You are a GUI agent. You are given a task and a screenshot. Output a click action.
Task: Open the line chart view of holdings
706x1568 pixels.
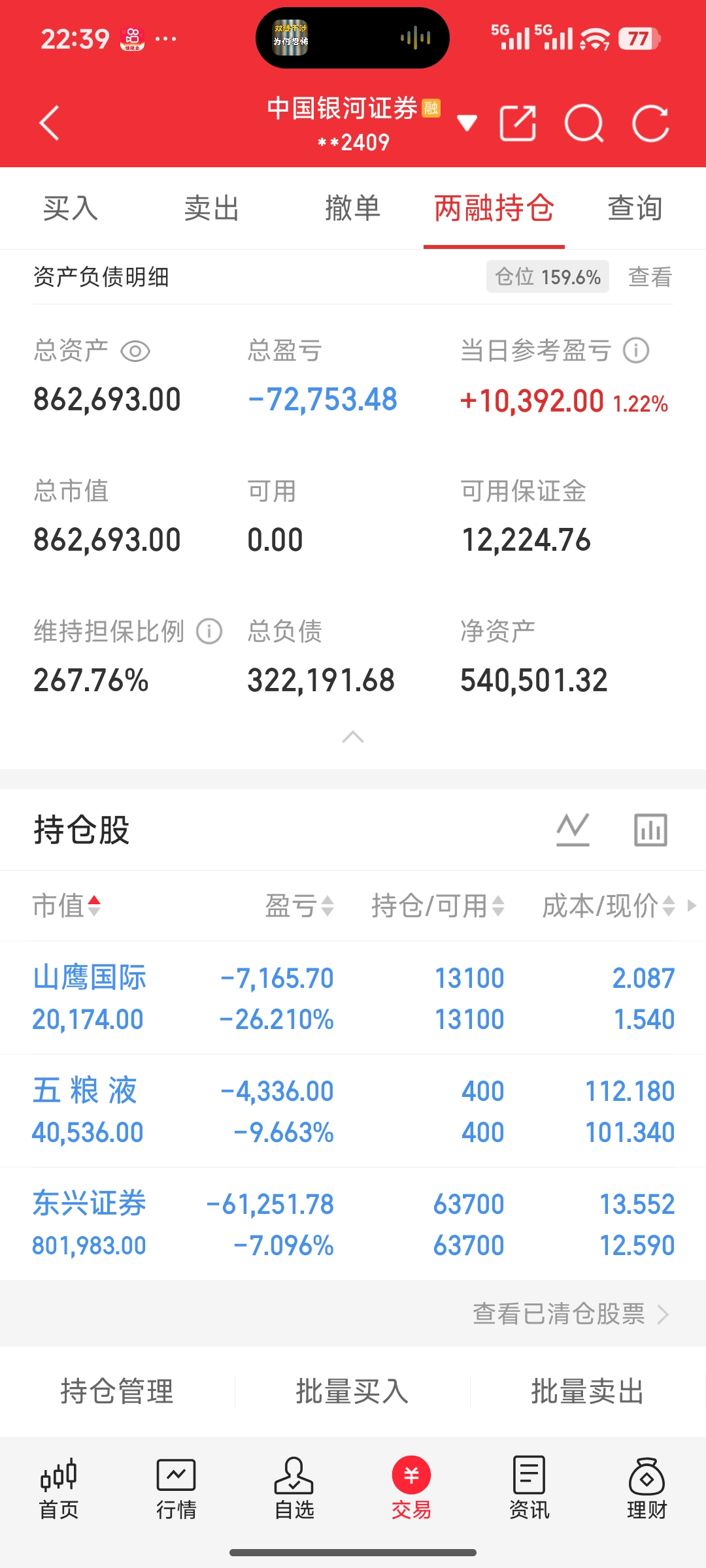[x=573, y=830]
